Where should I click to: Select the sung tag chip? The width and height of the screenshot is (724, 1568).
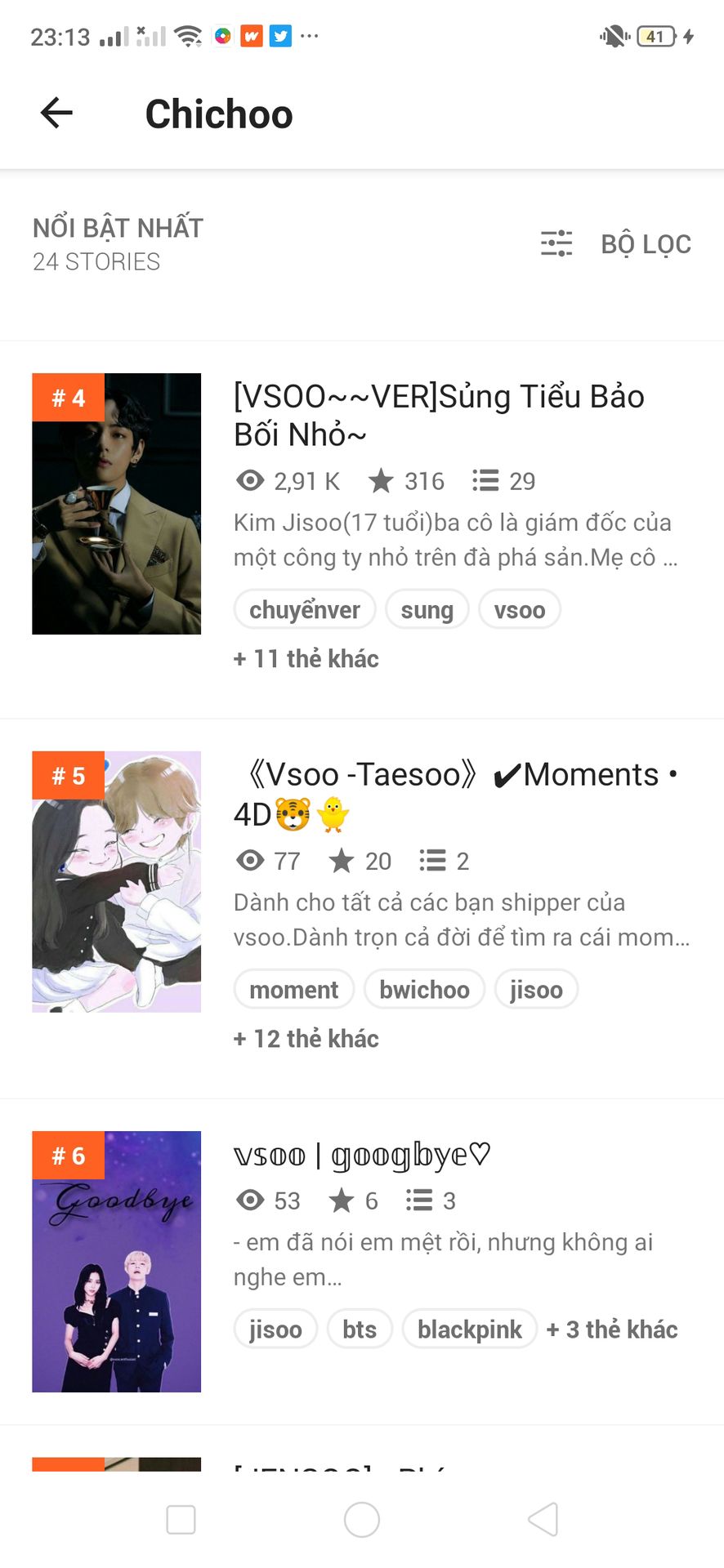click(x=427, y=610)
